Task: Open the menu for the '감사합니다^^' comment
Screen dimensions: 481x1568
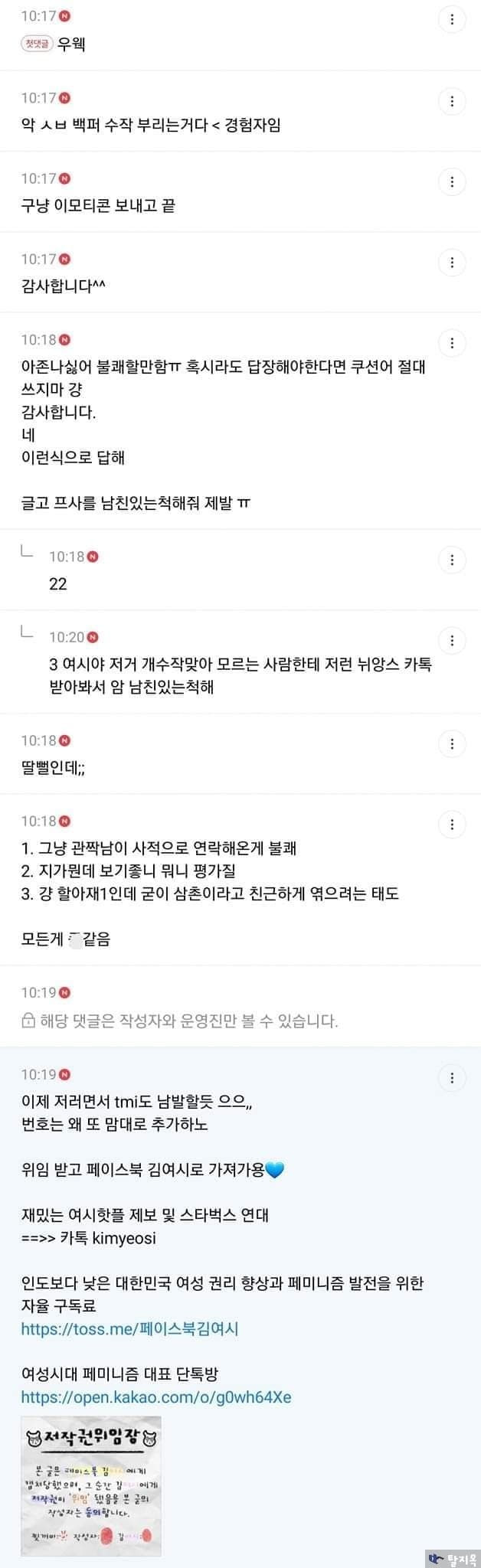Action: 452,263
